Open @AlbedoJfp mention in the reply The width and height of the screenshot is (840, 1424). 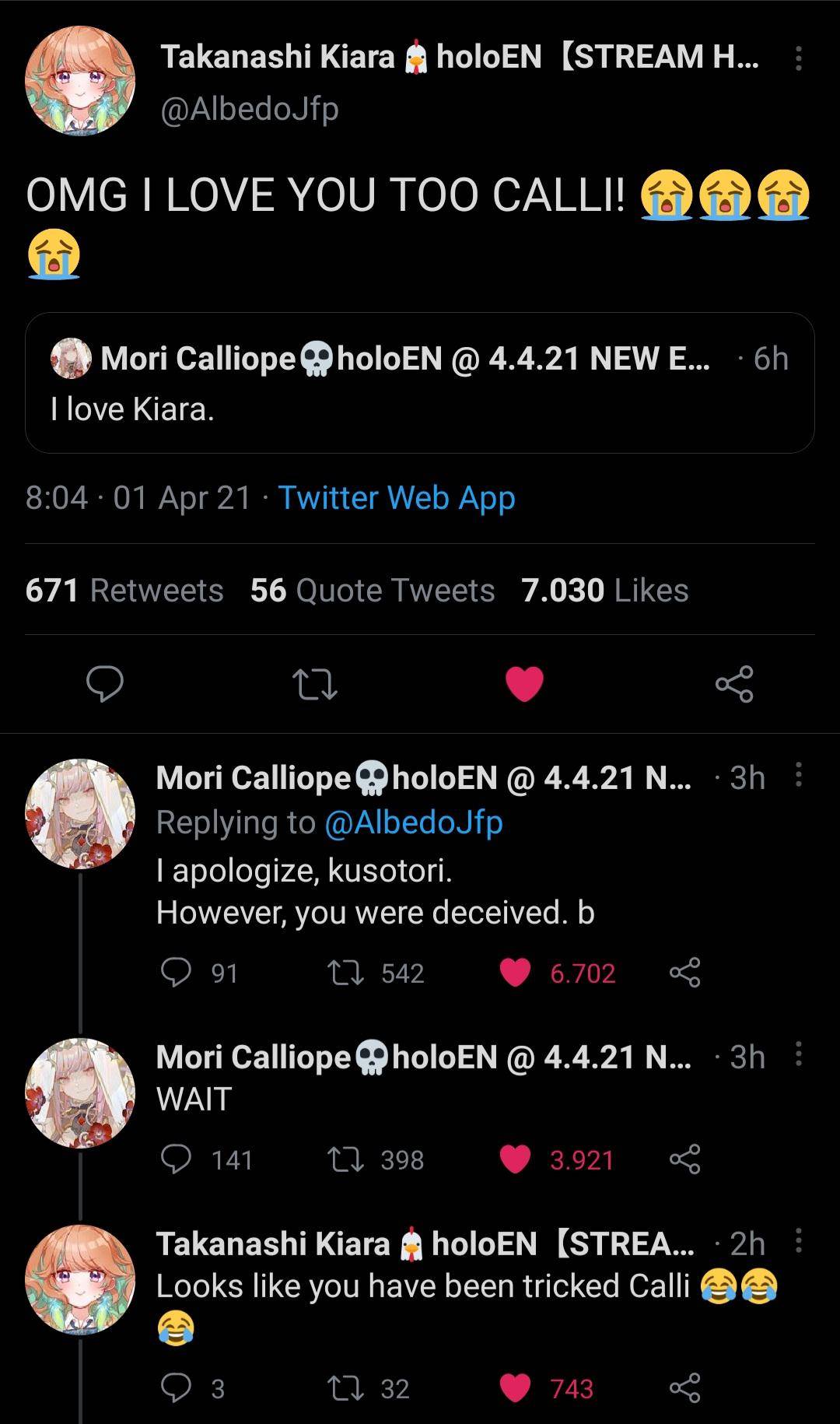pos(413,822)
